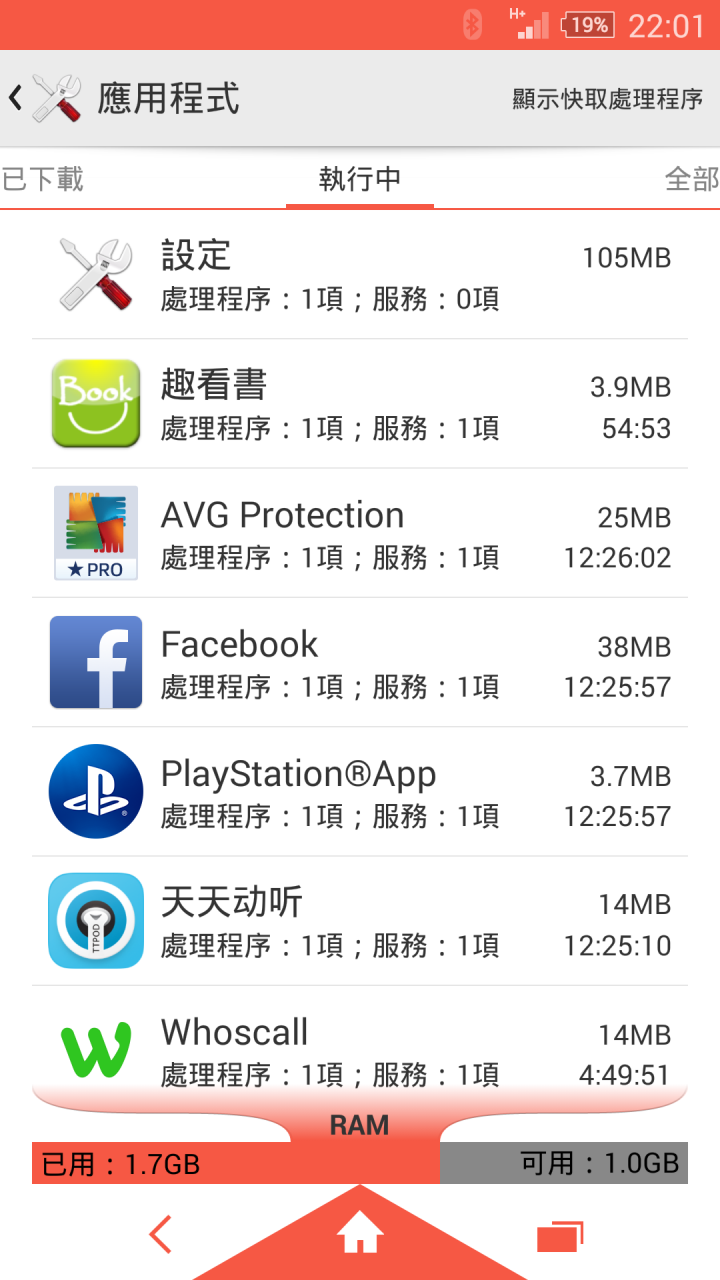Open the Facebook running process row
Viewport: 720px width, 1280px height.
360,662
